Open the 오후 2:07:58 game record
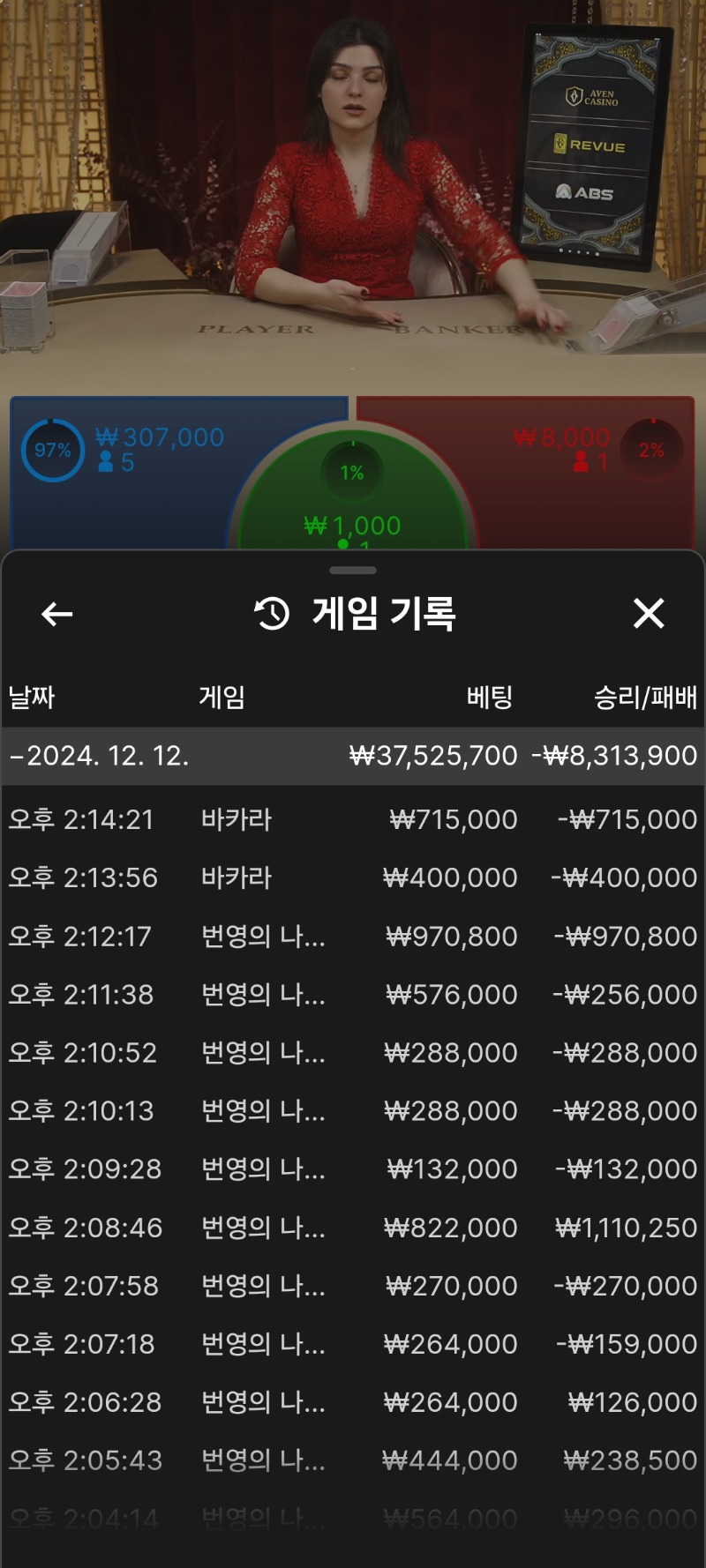This screenshot has width=706, height=1568. tap(353, 1285)
